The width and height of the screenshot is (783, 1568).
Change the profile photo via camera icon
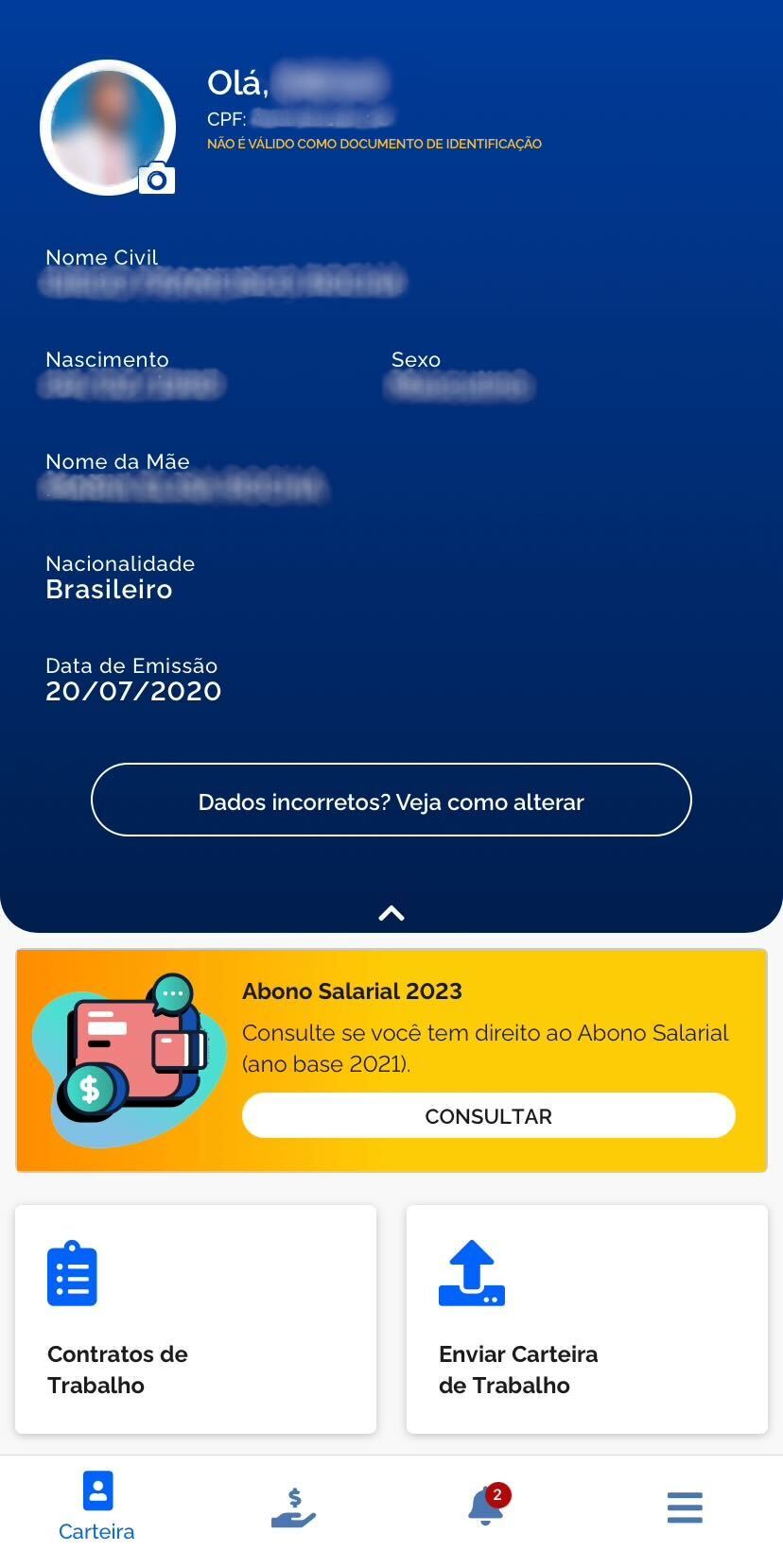click(x=157, y=179)
